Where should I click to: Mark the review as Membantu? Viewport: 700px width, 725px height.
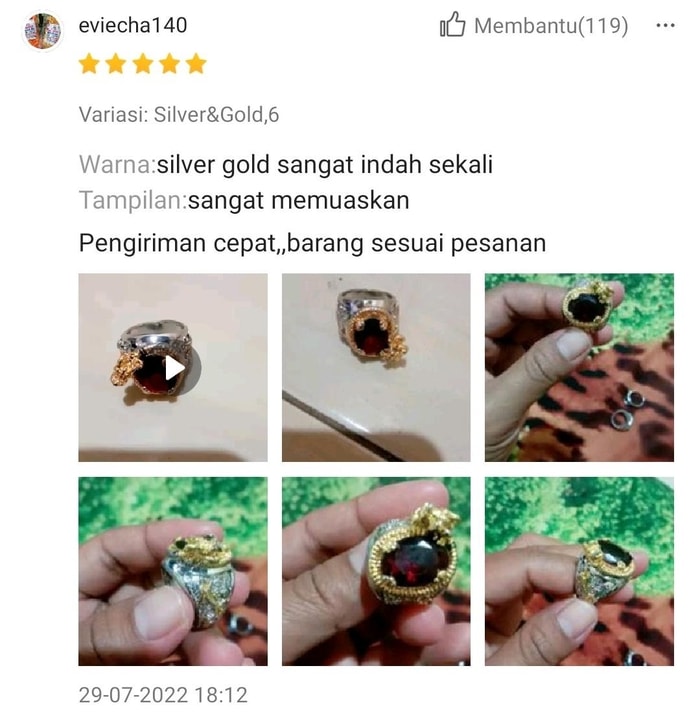tap(534, 27)
